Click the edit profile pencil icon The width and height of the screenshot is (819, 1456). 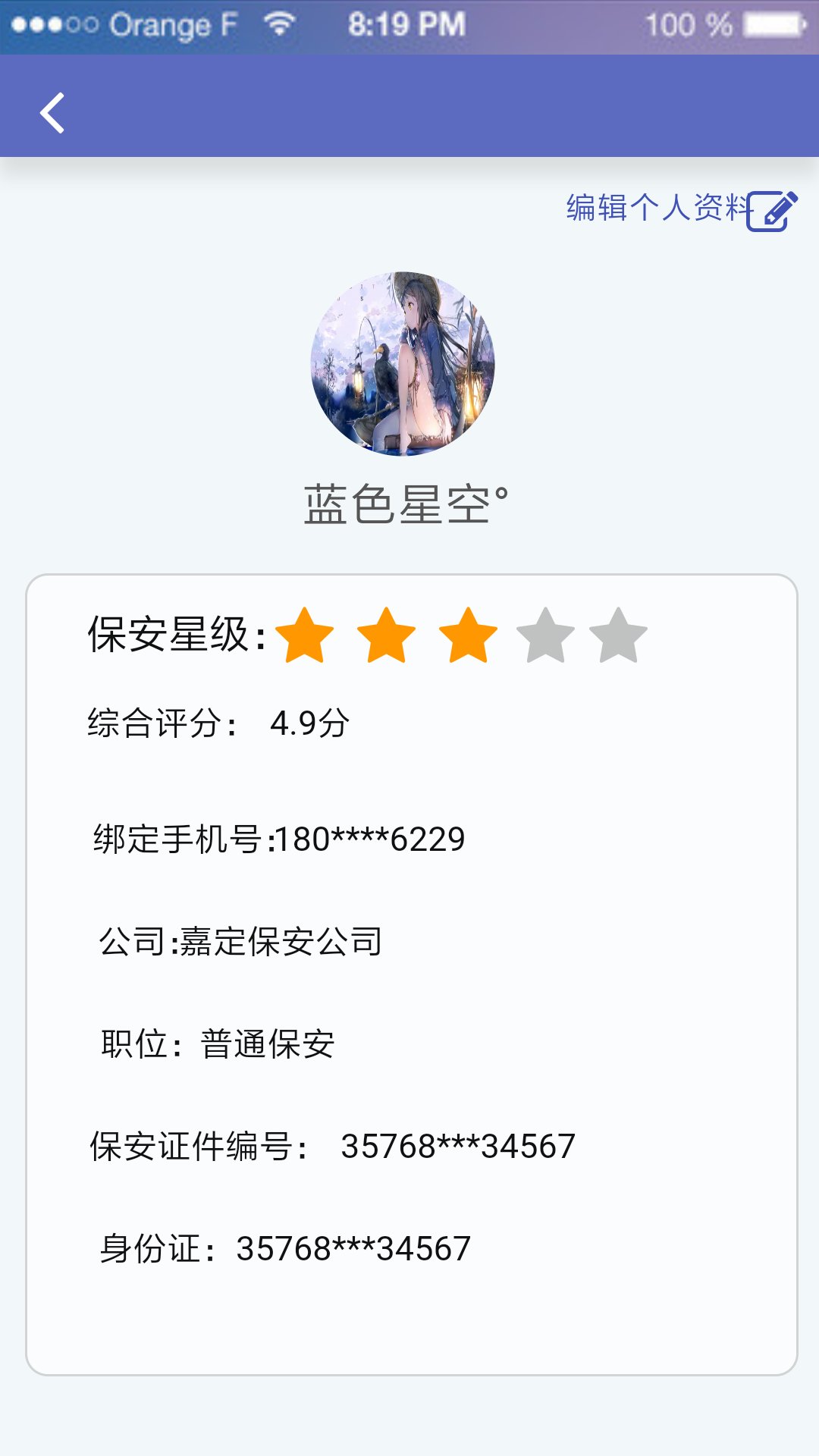tap(773, 212)
